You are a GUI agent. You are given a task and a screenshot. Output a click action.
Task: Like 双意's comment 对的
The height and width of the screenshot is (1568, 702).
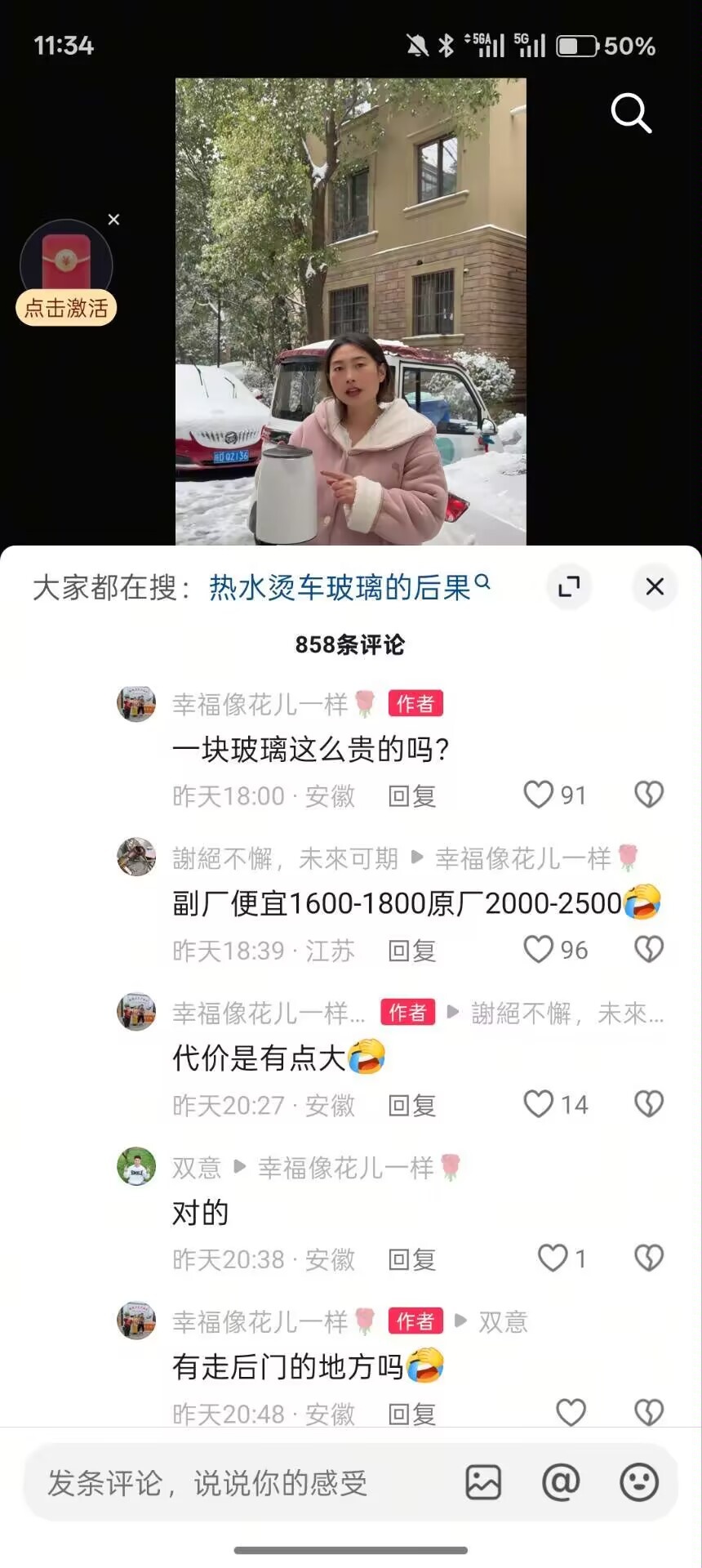coord(553,1258)
